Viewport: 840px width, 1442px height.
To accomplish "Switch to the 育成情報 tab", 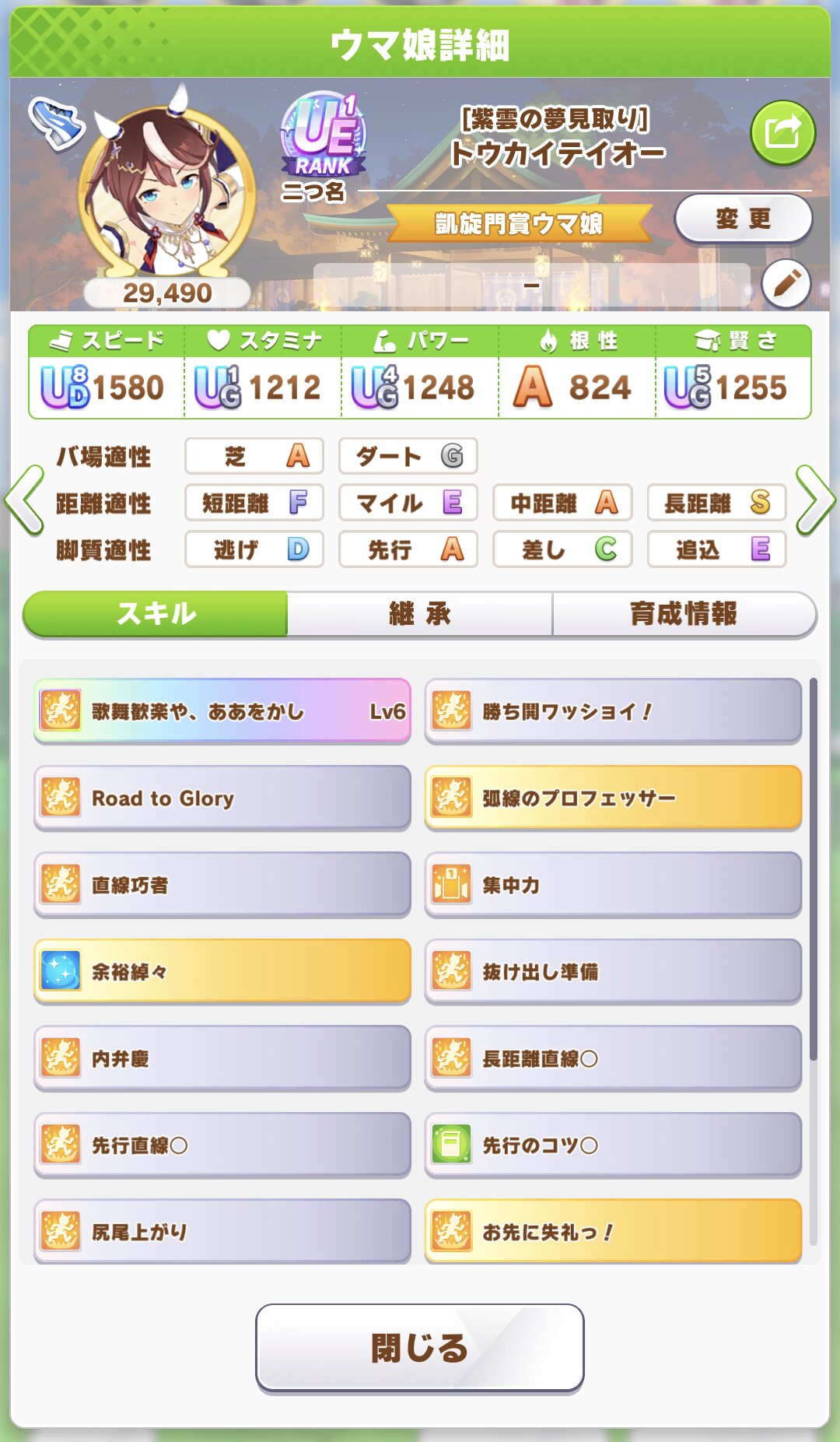I will click(684, 614).
